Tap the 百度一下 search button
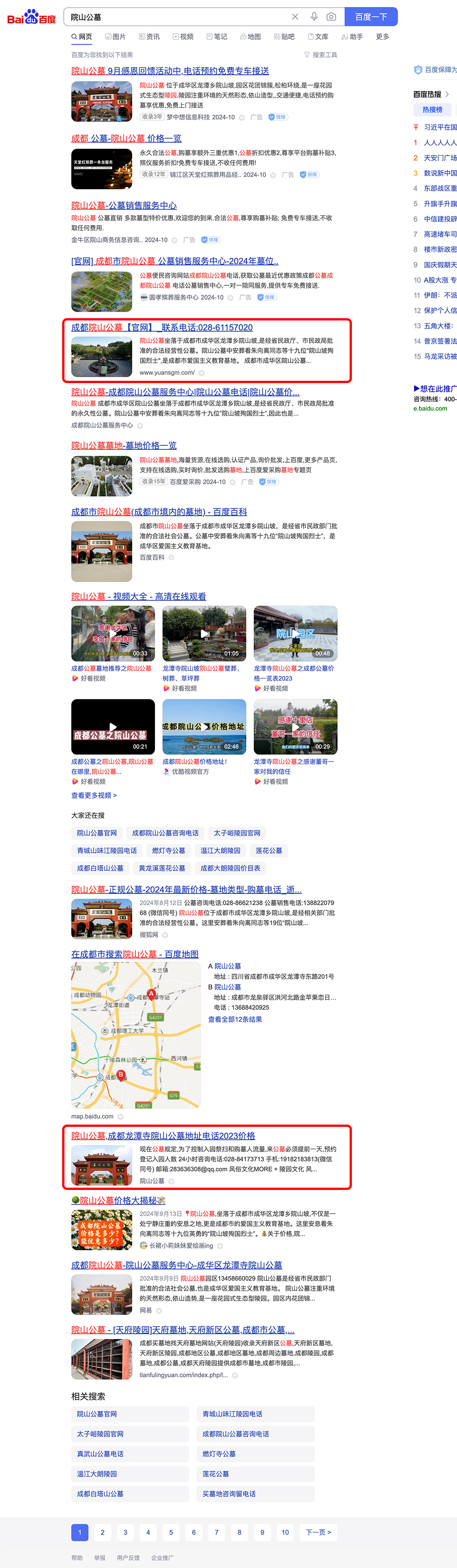 (371, 17)
